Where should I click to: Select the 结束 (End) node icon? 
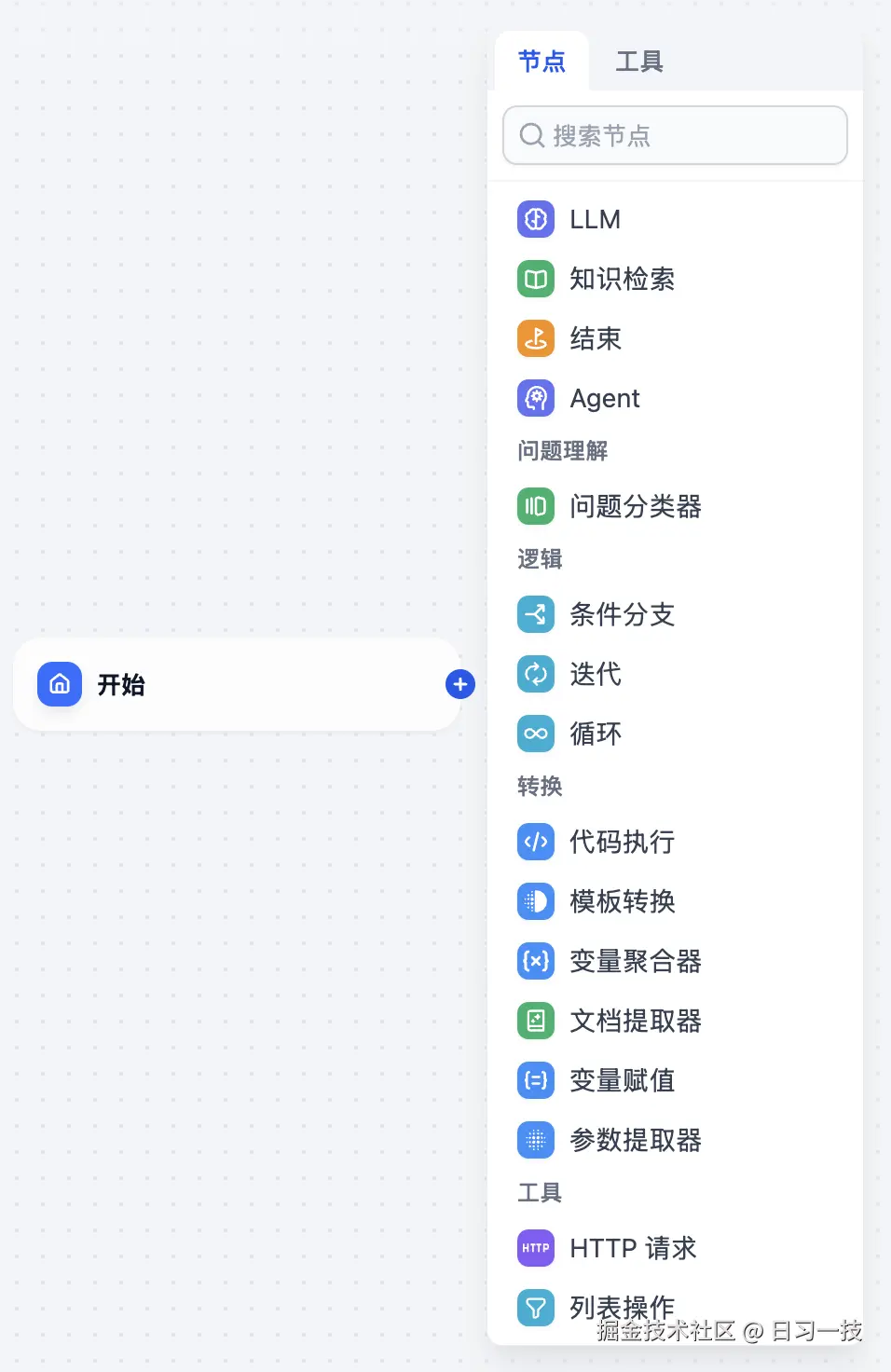(x=535, y=338)
